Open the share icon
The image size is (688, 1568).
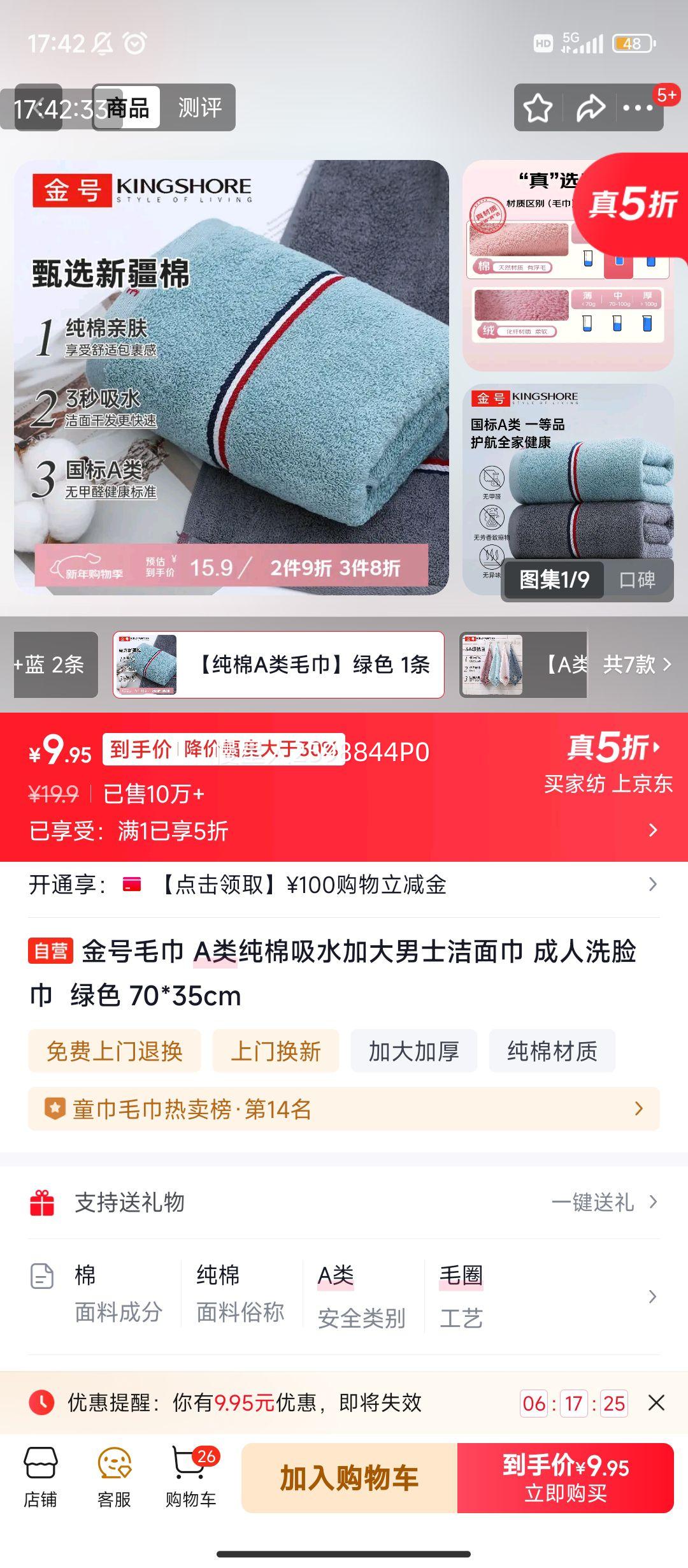[590, 108]
